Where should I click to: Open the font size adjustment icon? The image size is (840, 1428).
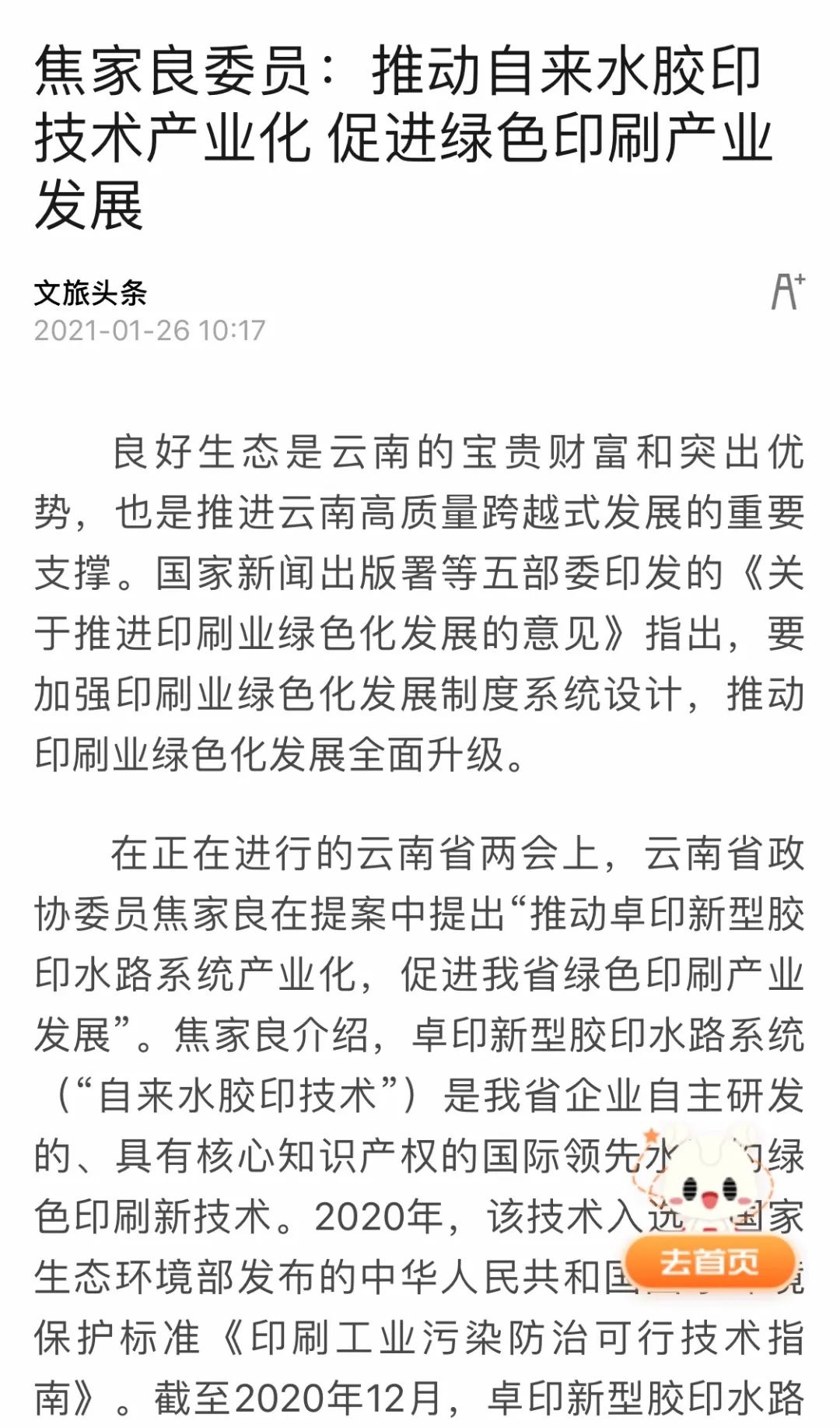click(787, 292)
